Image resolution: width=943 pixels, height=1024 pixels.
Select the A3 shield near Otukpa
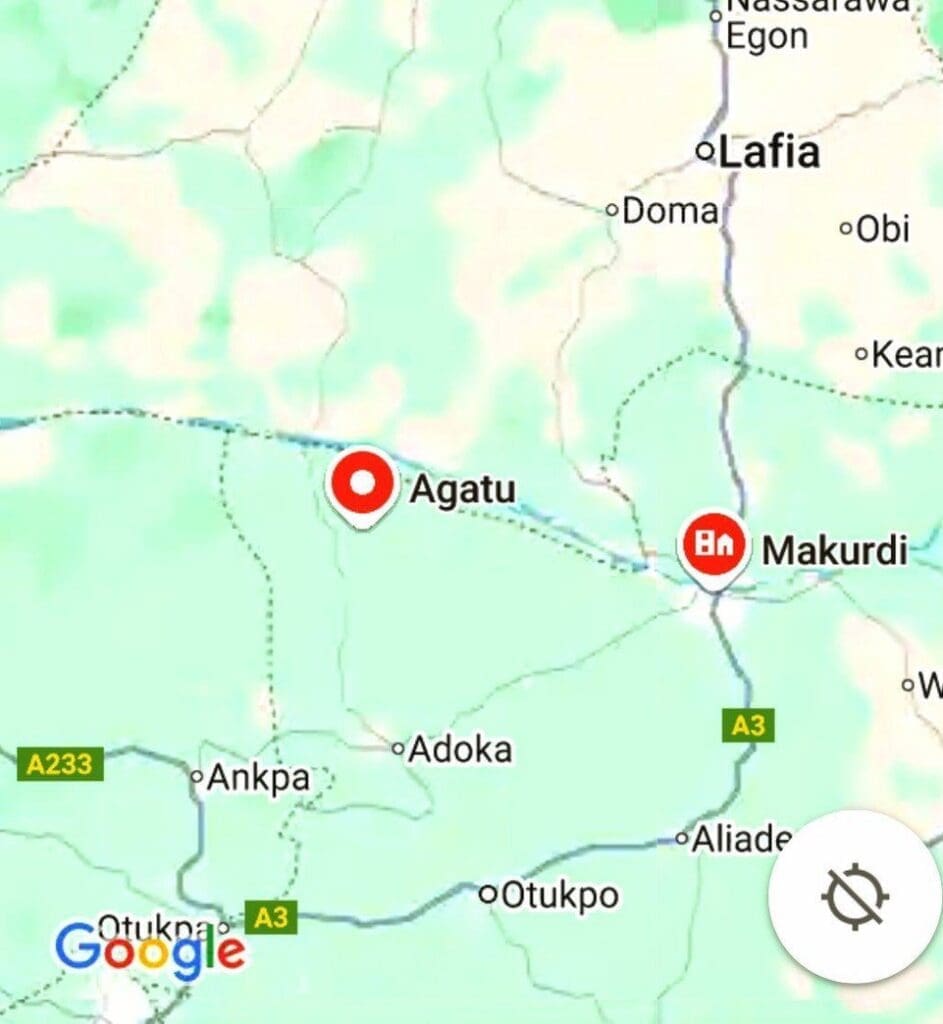click(x=269, y=916)
